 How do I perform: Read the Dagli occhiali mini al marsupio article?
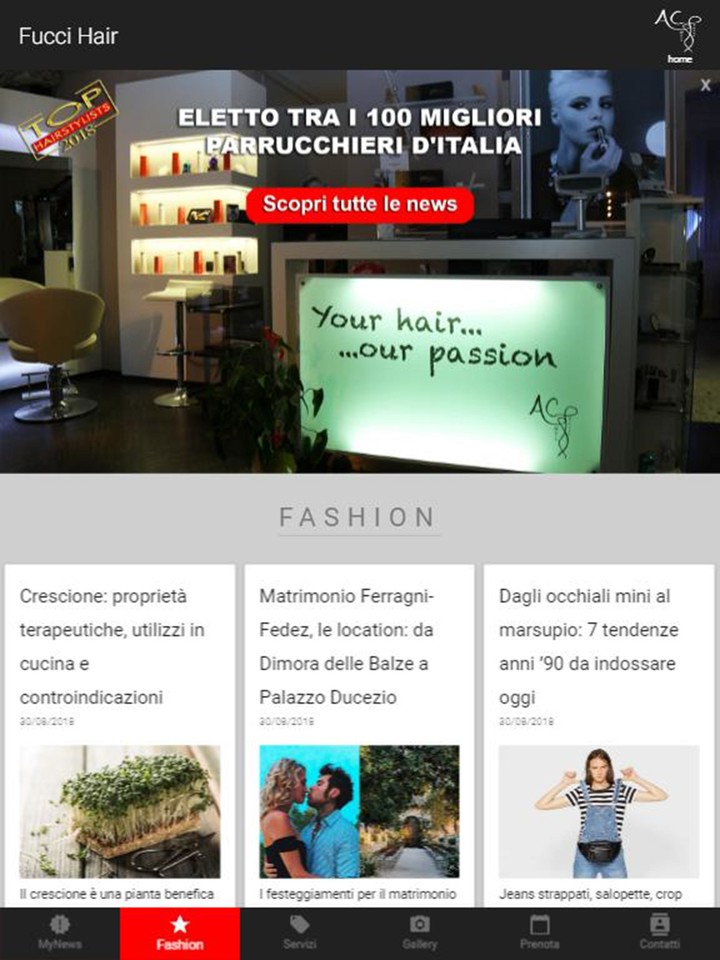(x=587, y=646)
